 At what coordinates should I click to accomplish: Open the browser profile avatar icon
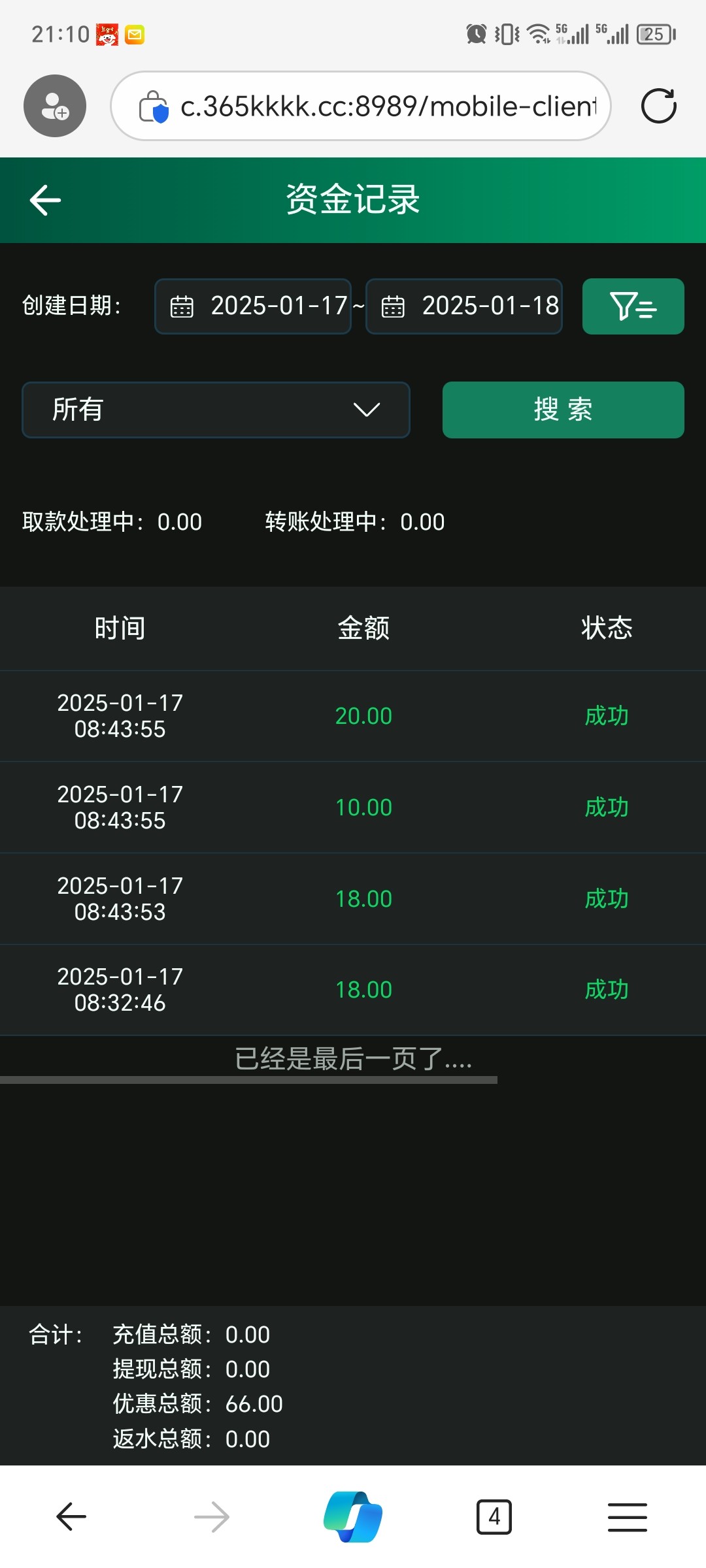coord(55,106)
